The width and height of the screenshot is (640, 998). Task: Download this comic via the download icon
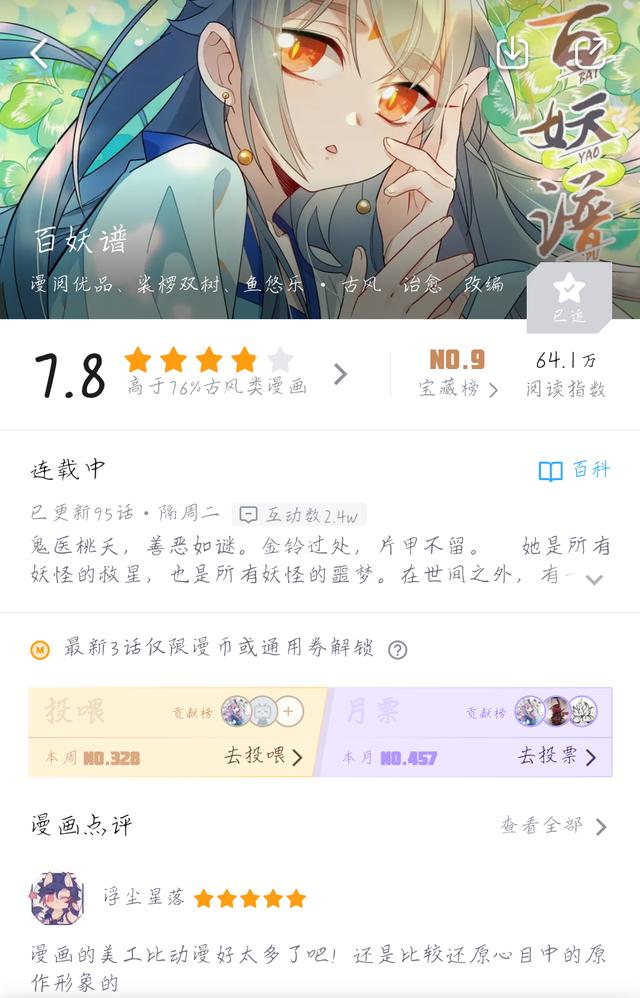point(512,52)
